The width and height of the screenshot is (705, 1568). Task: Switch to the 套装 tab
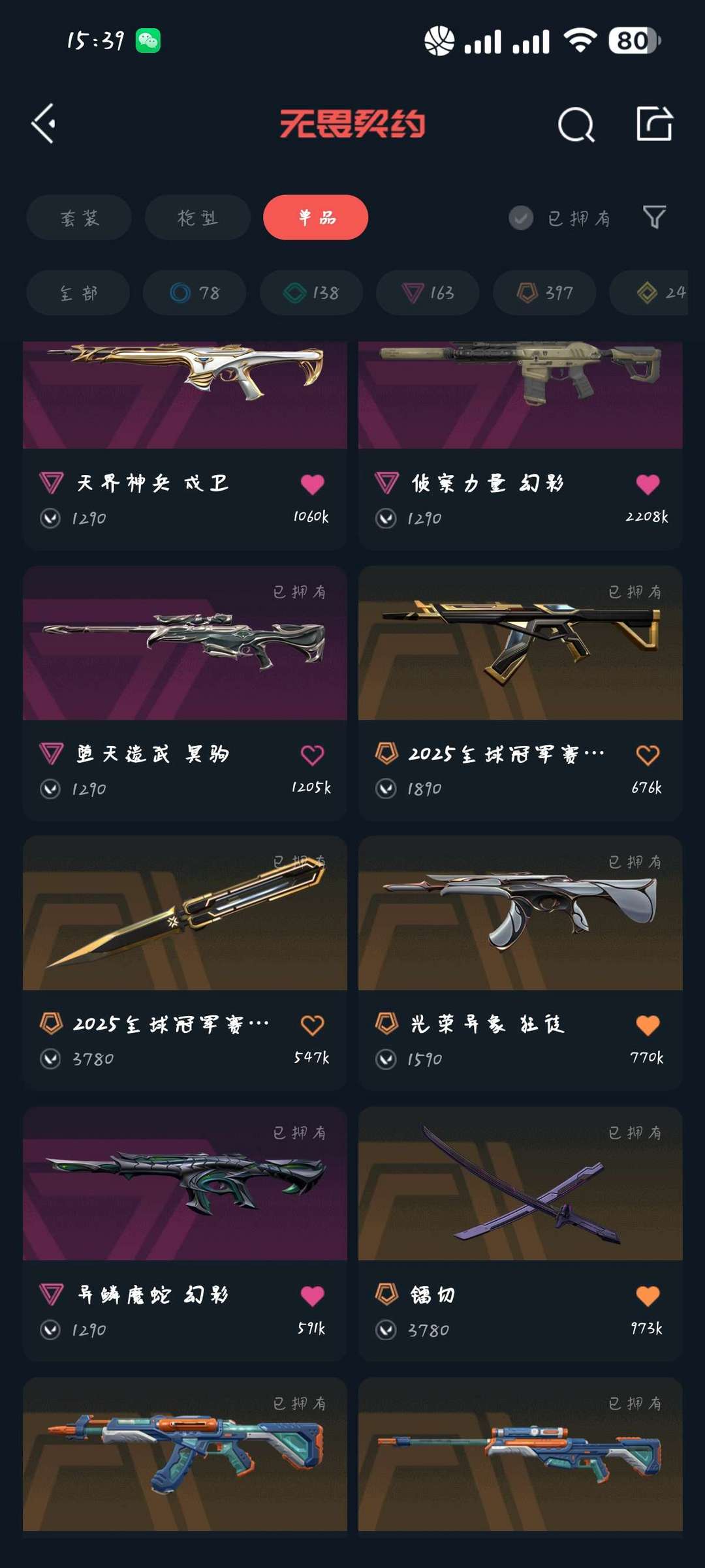(x=79, y=217)
